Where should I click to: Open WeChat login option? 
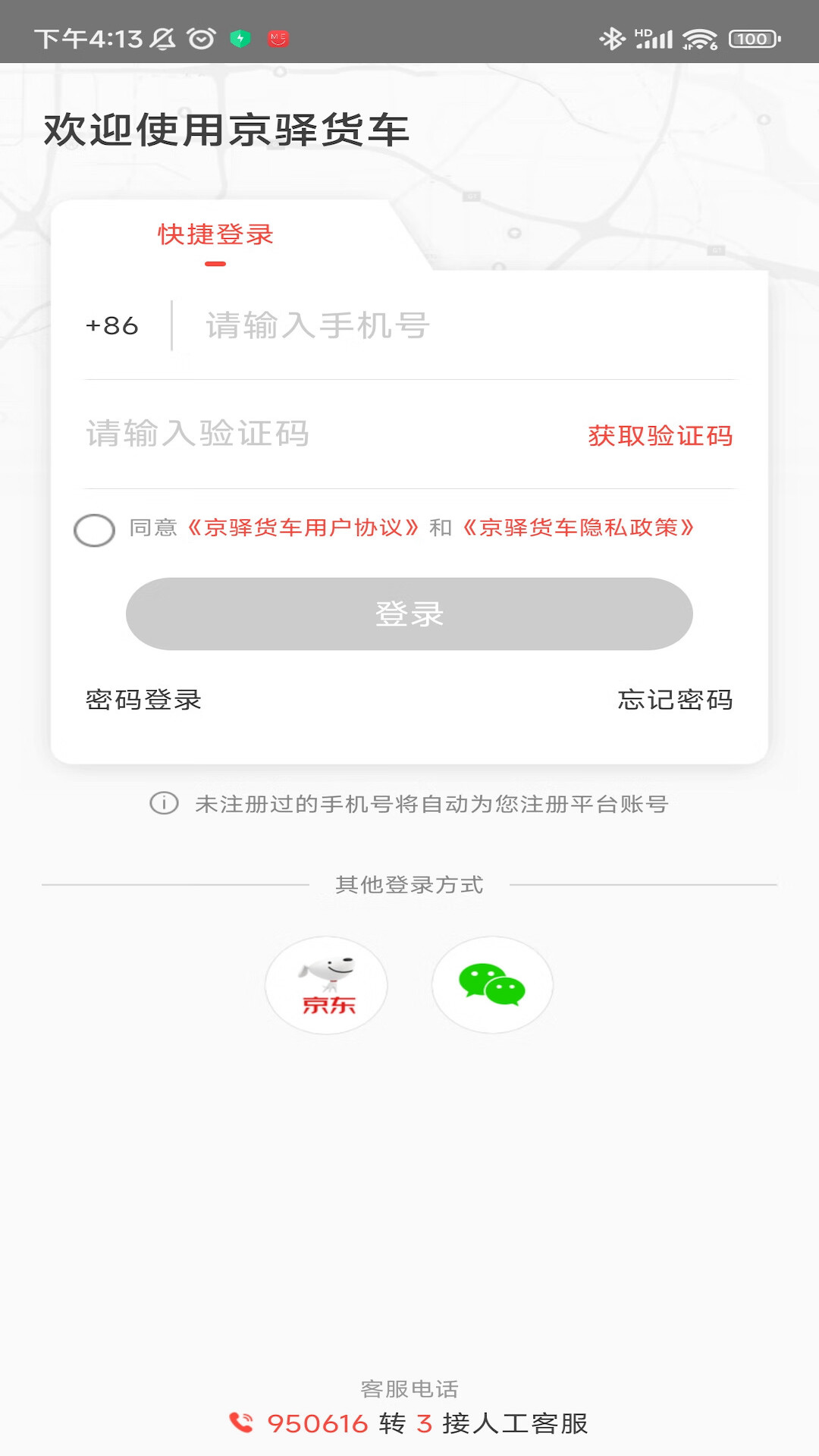point(491,985)
